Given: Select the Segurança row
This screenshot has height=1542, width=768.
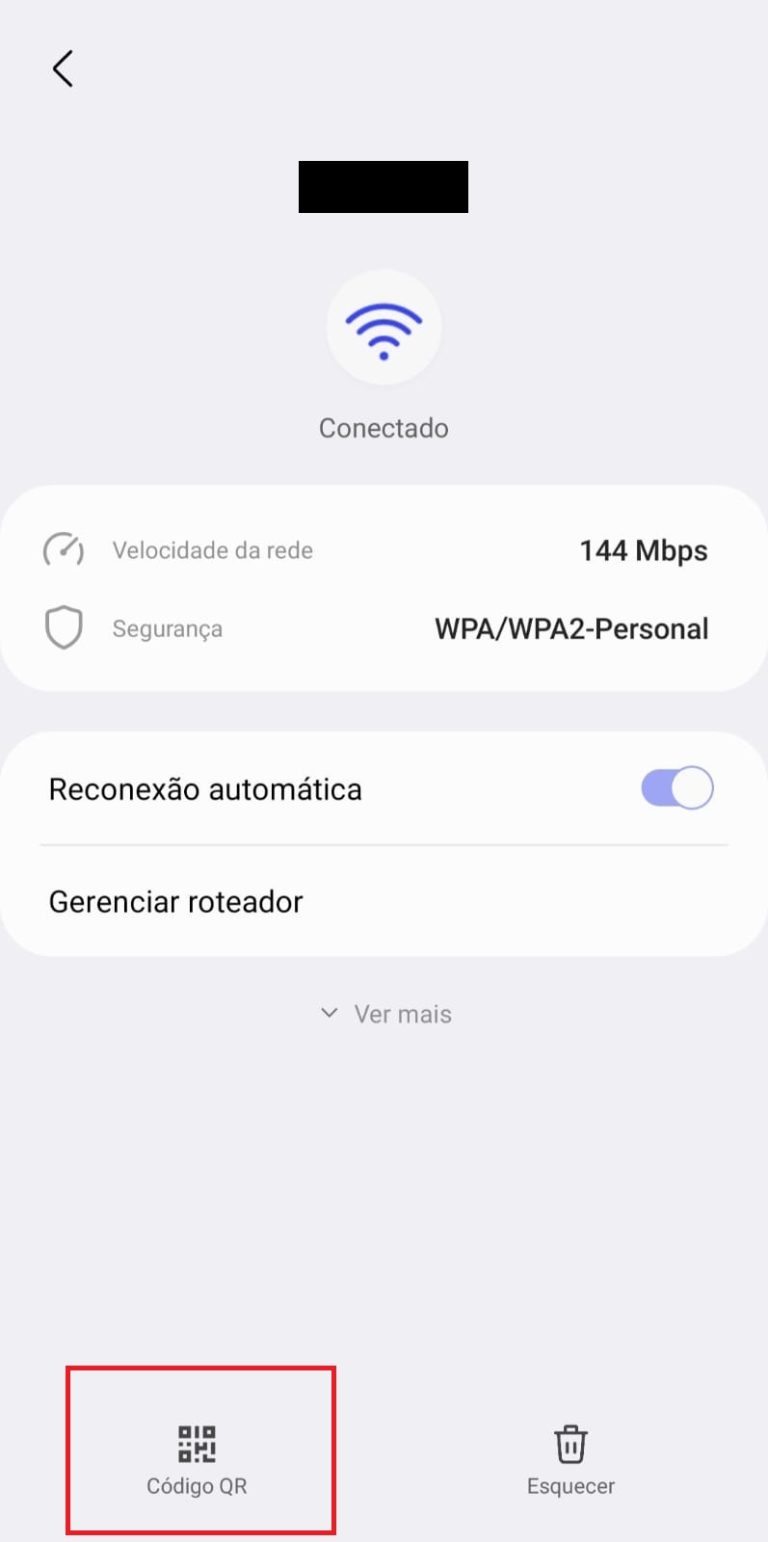Looking at the screenshot, I should click(383, 628).
